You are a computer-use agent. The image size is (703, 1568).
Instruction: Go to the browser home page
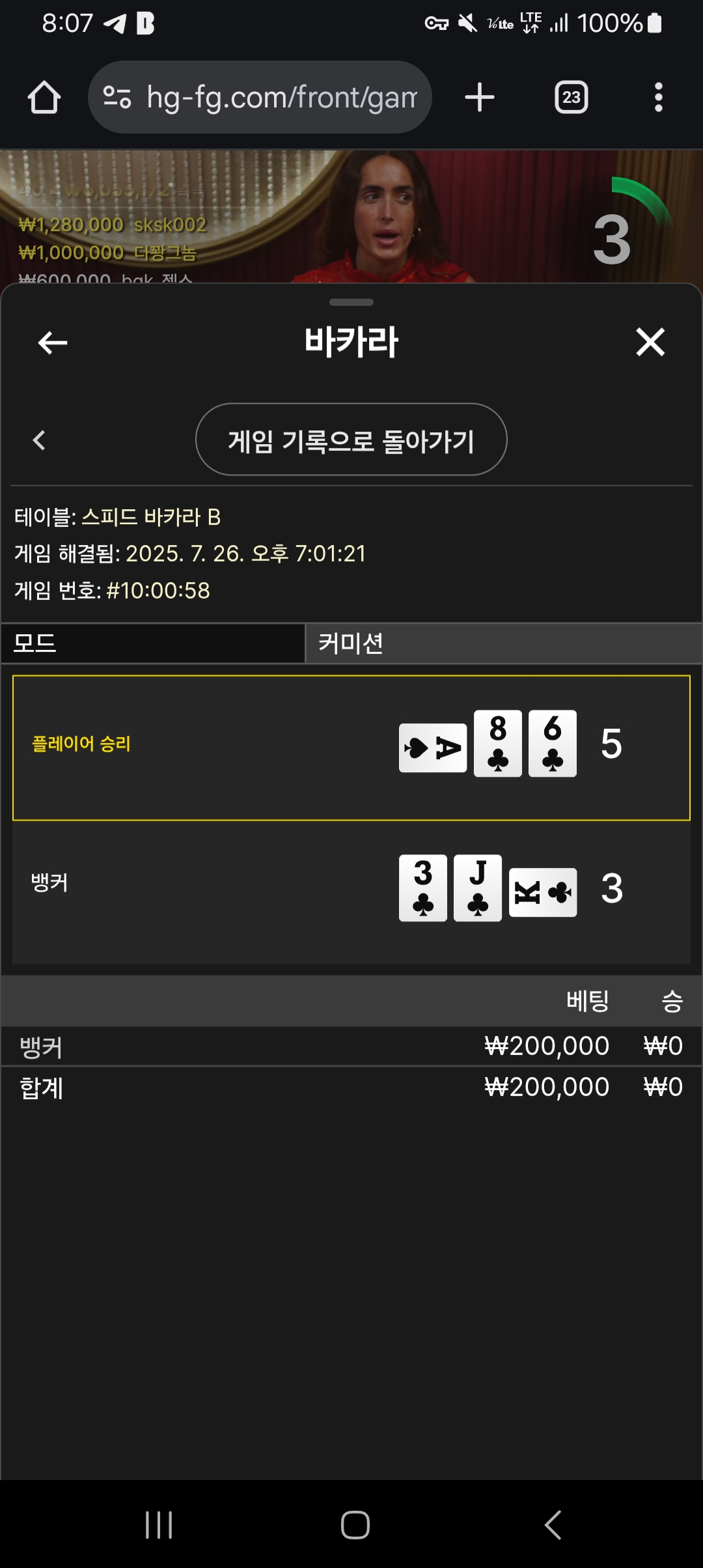click(44, 98)
